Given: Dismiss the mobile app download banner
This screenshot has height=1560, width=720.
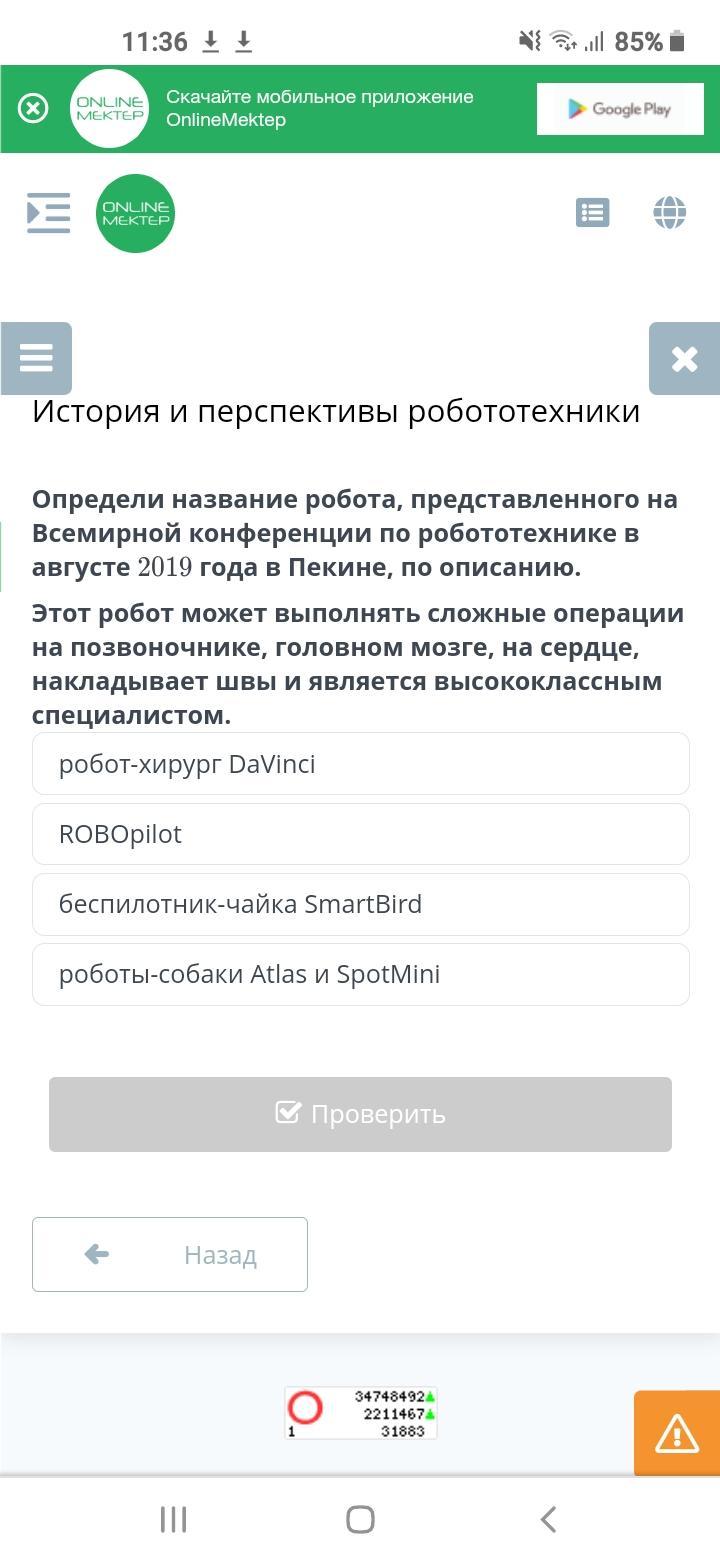Looking at the screenshot, I should [x=33, y=108].
